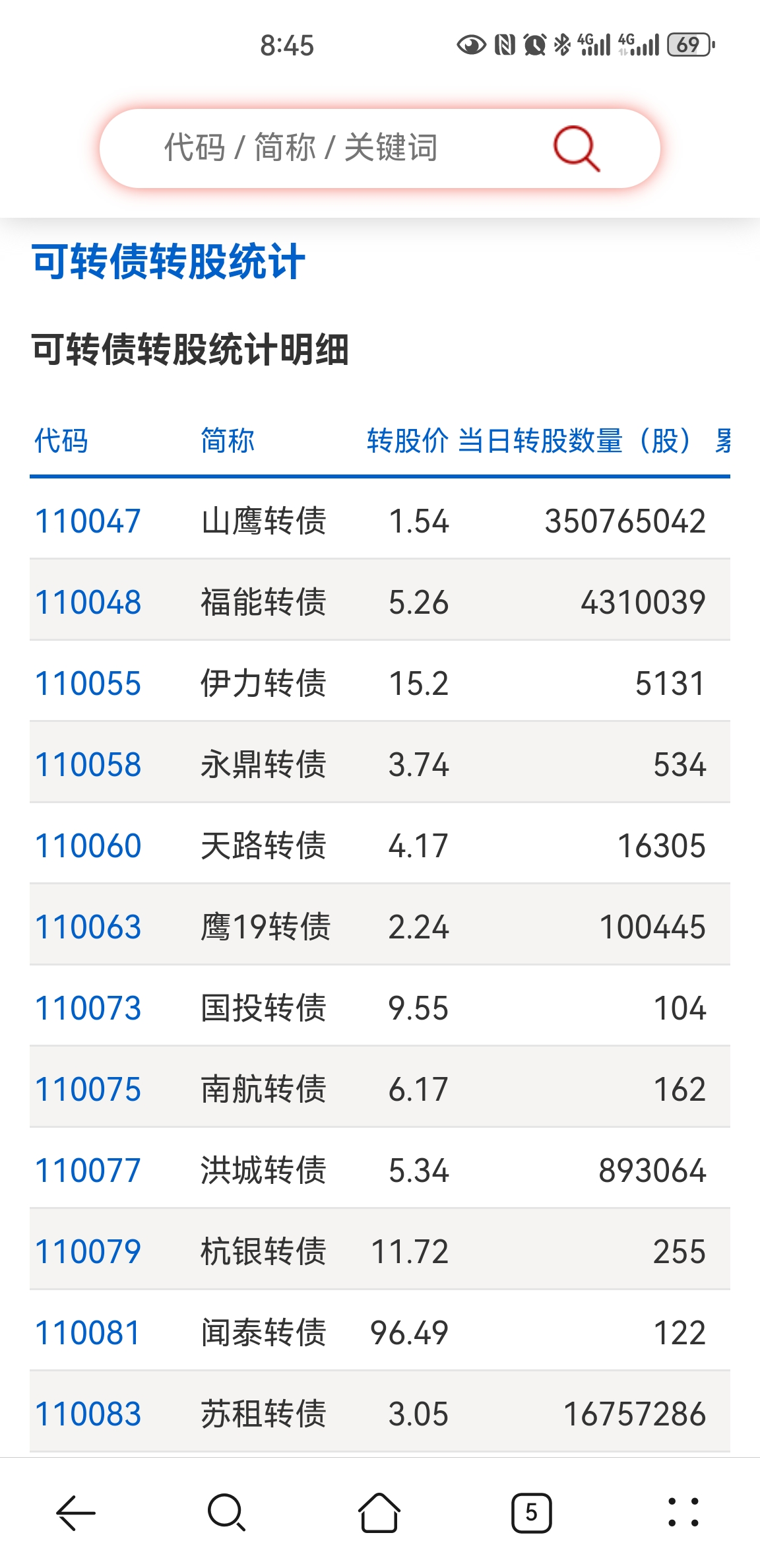Image resolution: width=760 pixels, height=1568 pixels.
Task: Go to the browser home page
Action: coord(379,1513)
